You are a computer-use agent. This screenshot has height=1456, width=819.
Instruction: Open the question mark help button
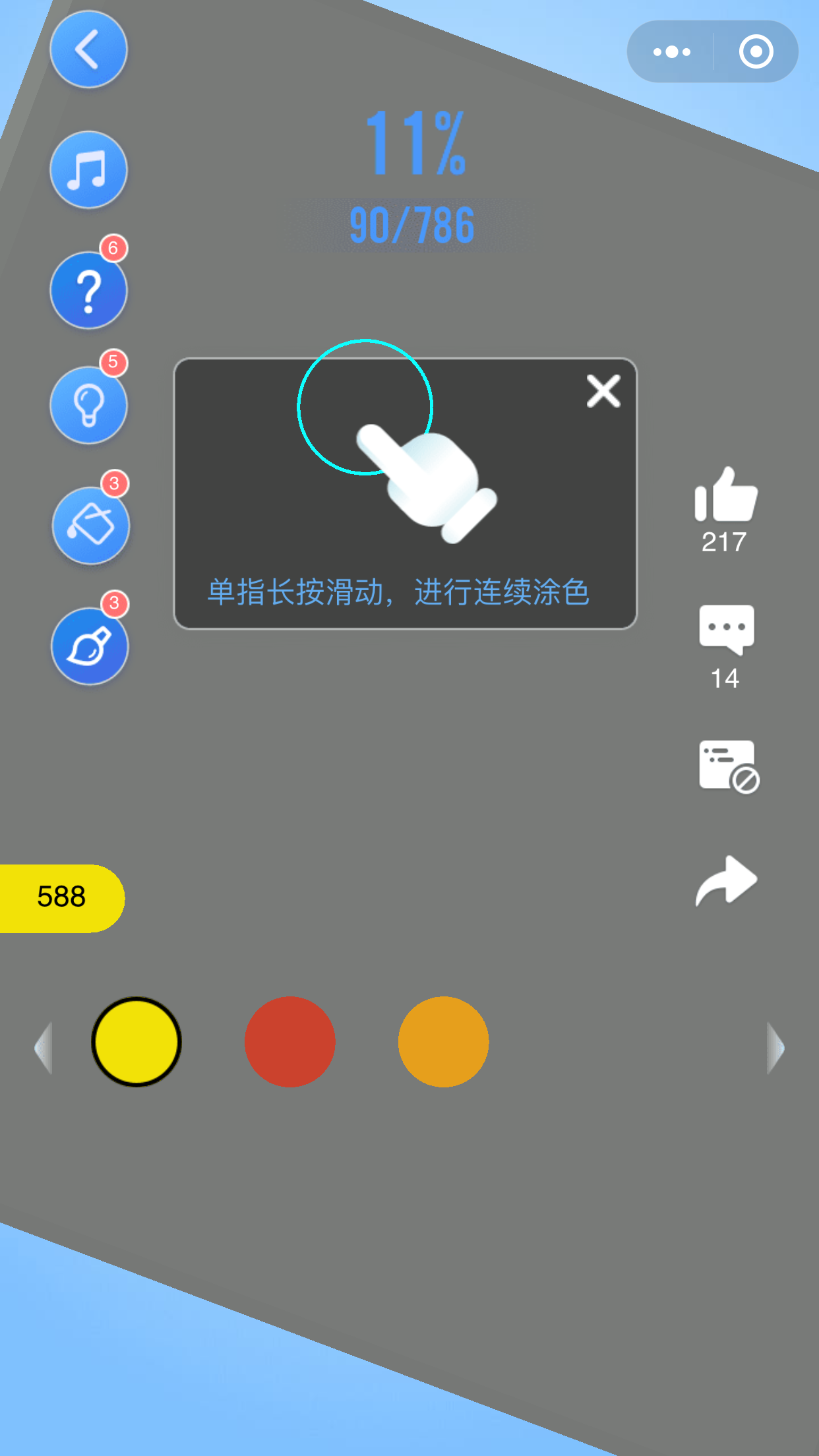[x=88, y=290]
